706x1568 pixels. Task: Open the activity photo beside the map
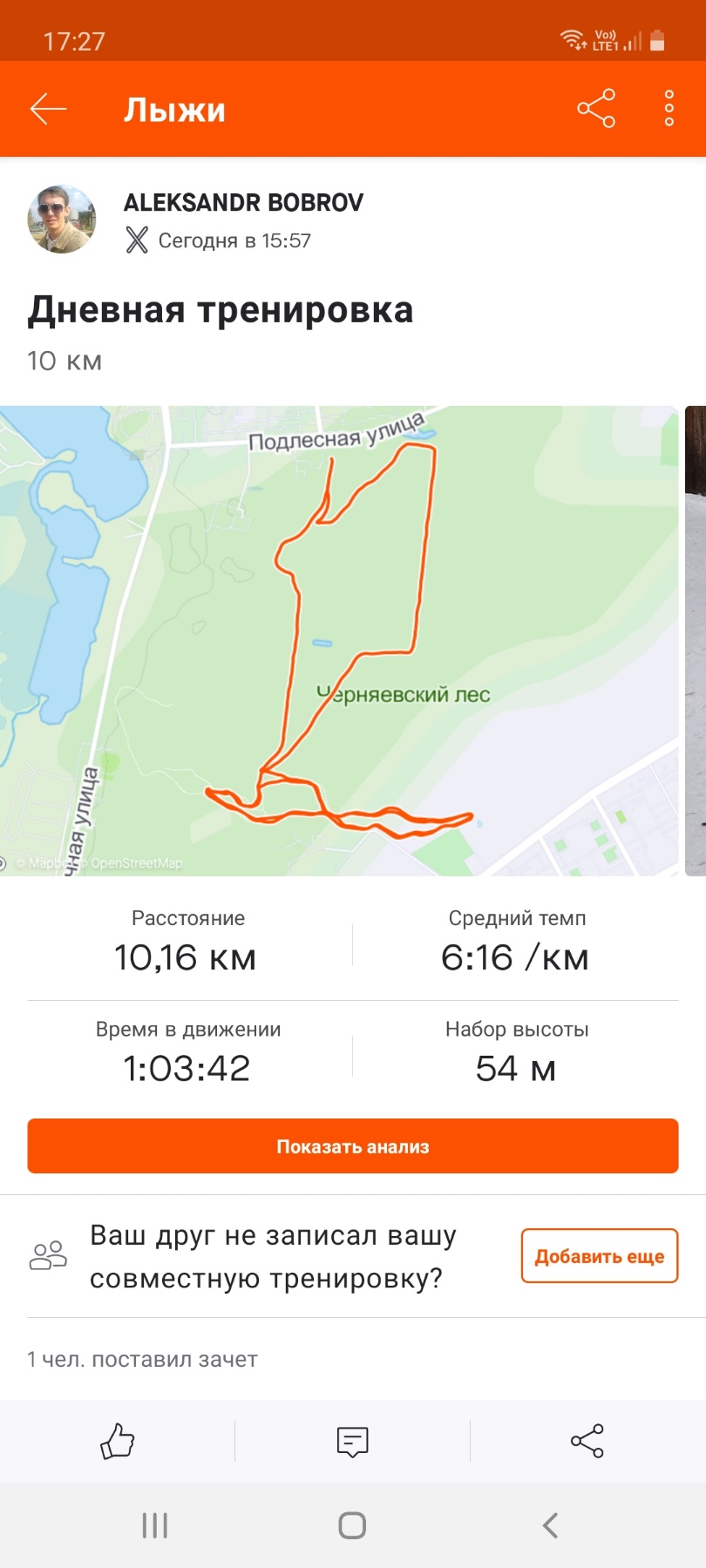[696, 640]
